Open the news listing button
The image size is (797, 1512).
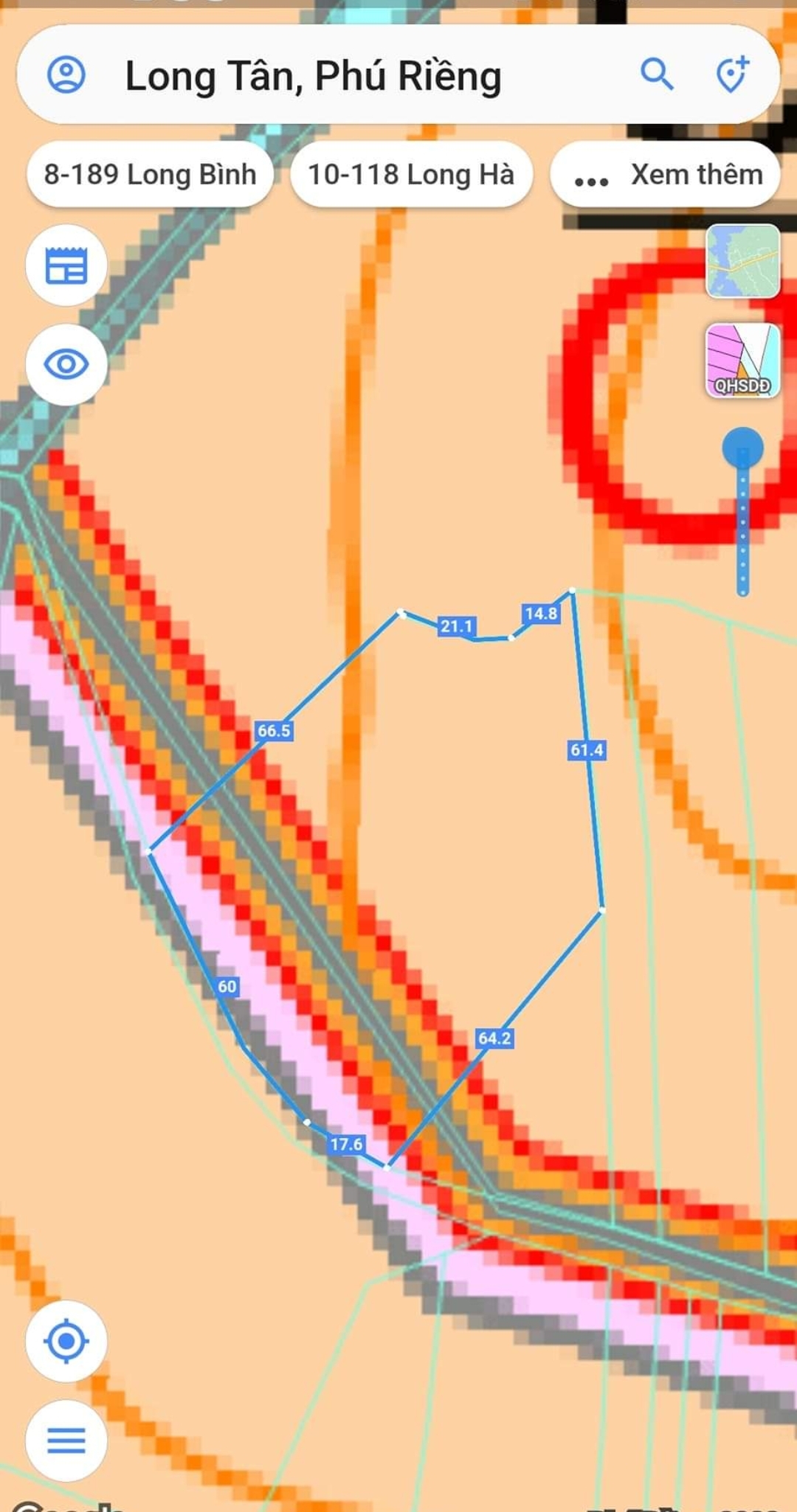pos(66,266)
